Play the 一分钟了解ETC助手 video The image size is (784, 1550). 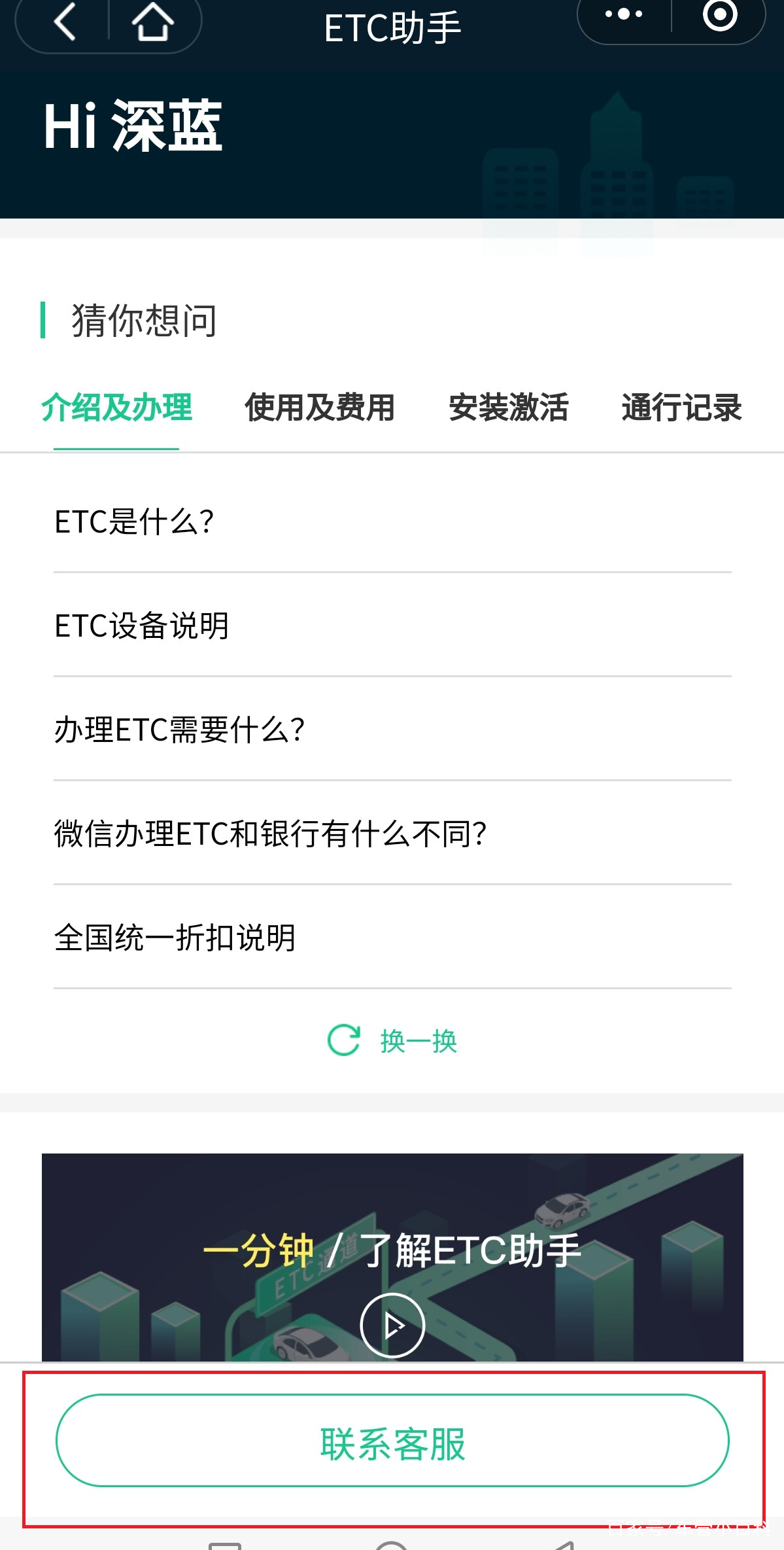391,1326
